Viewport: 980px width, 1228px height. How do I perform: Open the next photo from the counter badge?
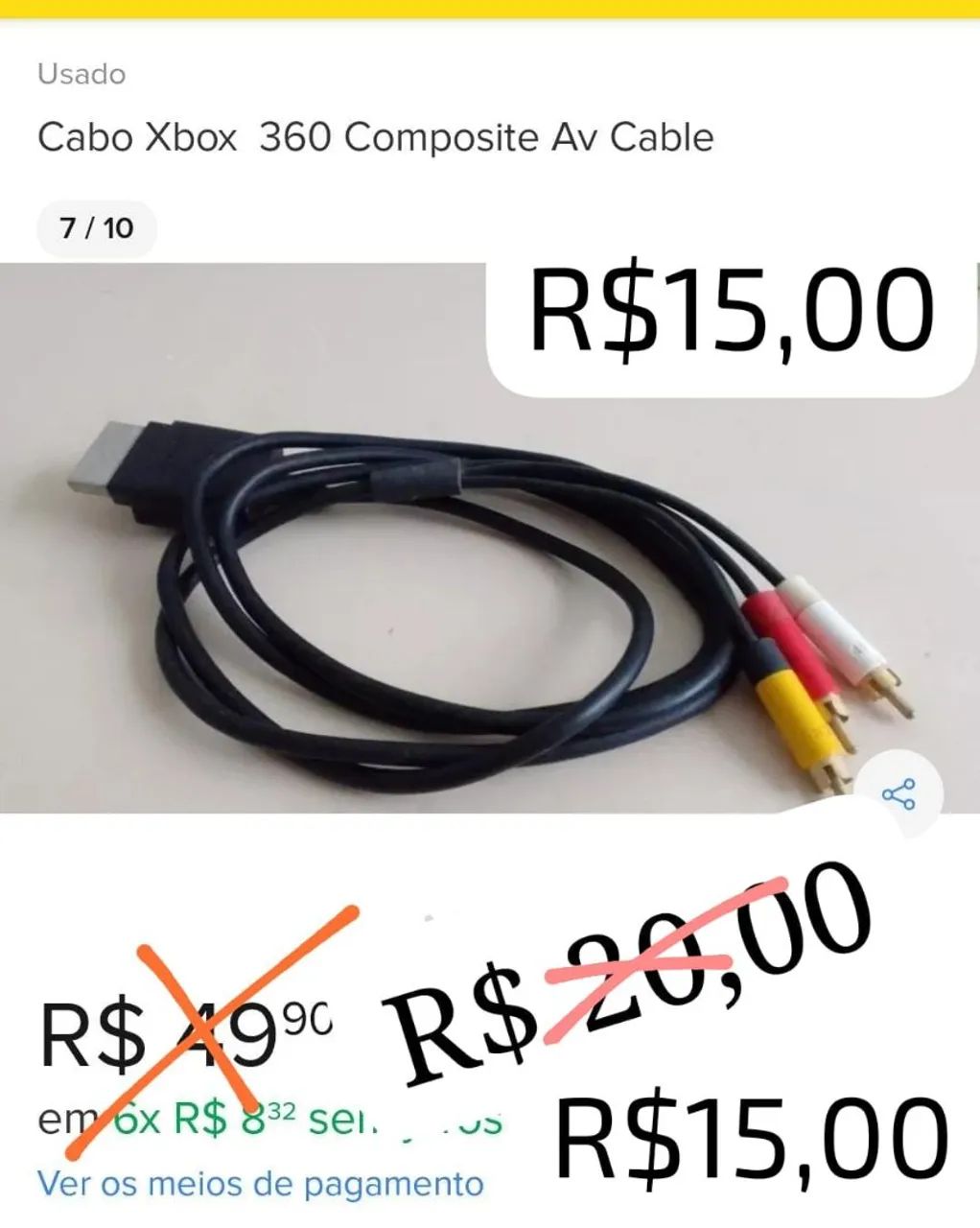pos(96,228)
